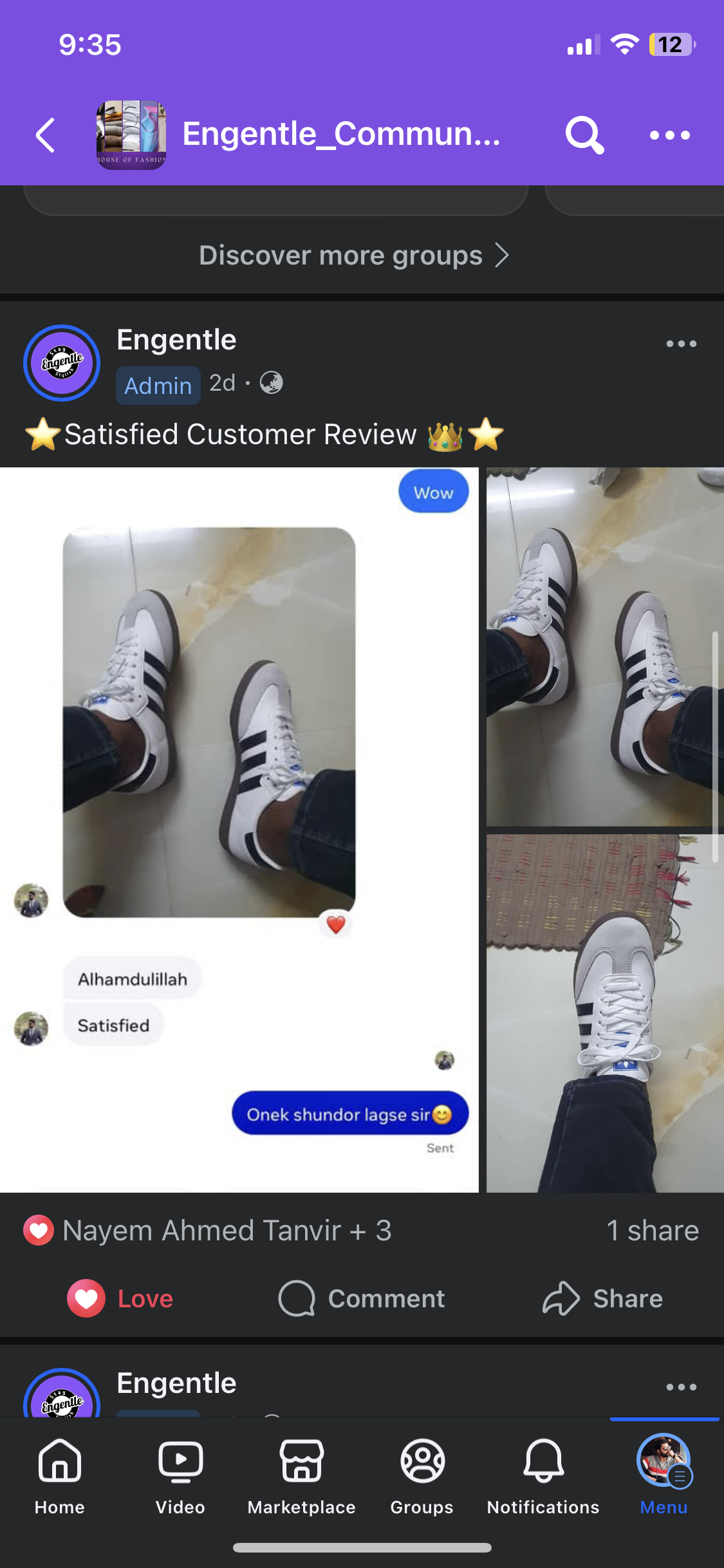This screenshot has height=1568, width=724.
Task: View the 1 share list
Action: pyautogui.click(x=652, y=1231)
